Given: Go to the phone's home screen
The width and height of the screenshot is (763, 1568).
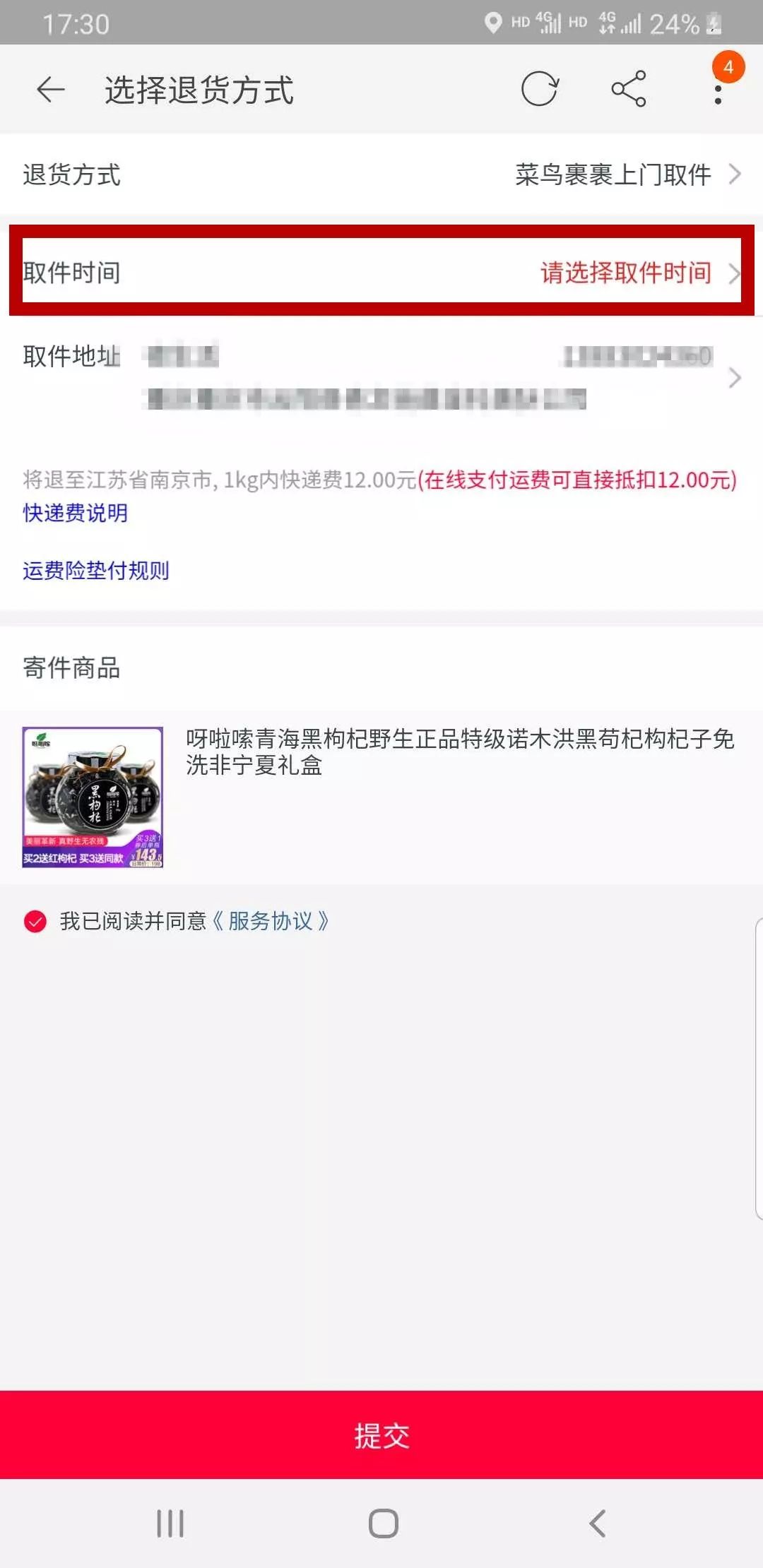Looking at the screenshot, I should (x=383, y=1524).
